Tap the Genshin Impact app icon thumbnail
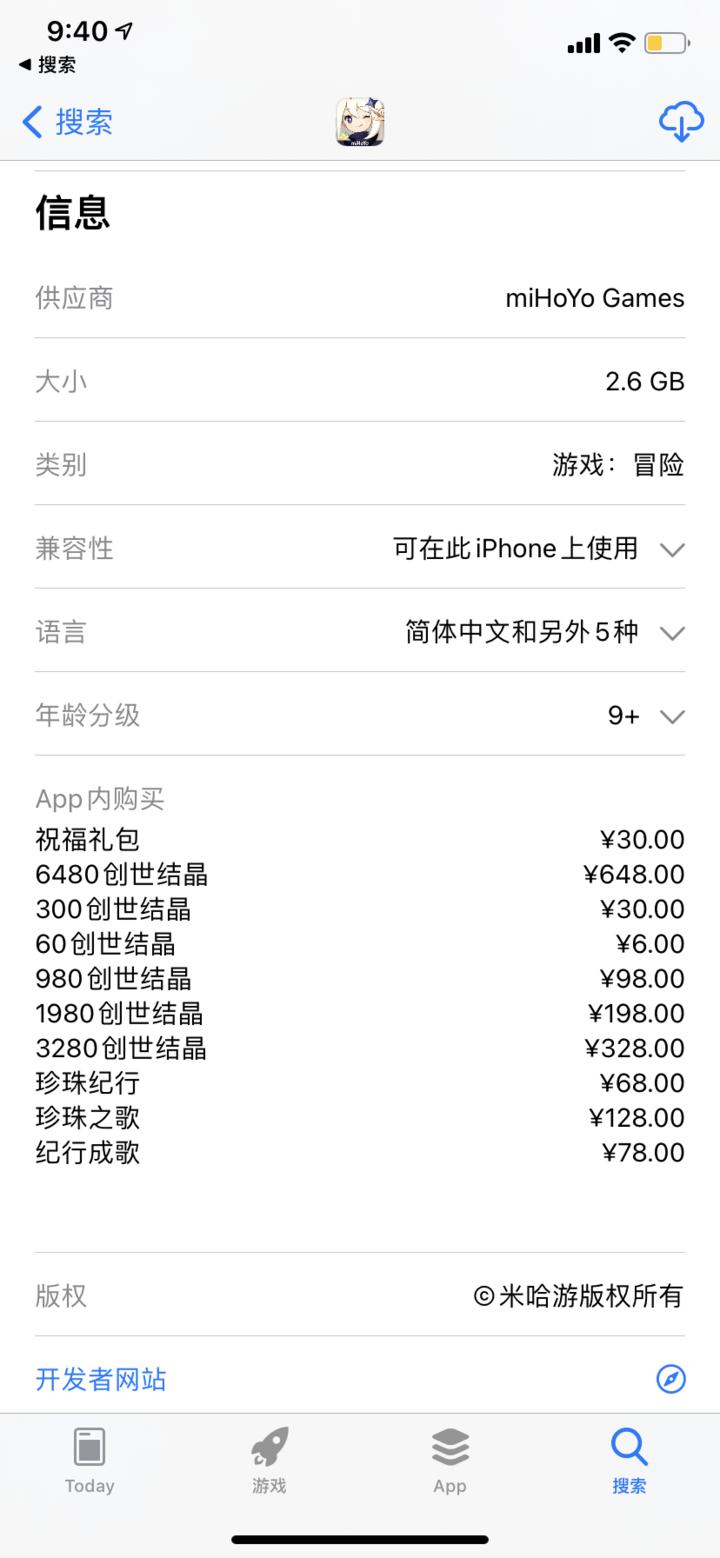720x1558 pixels. point(360,122)
